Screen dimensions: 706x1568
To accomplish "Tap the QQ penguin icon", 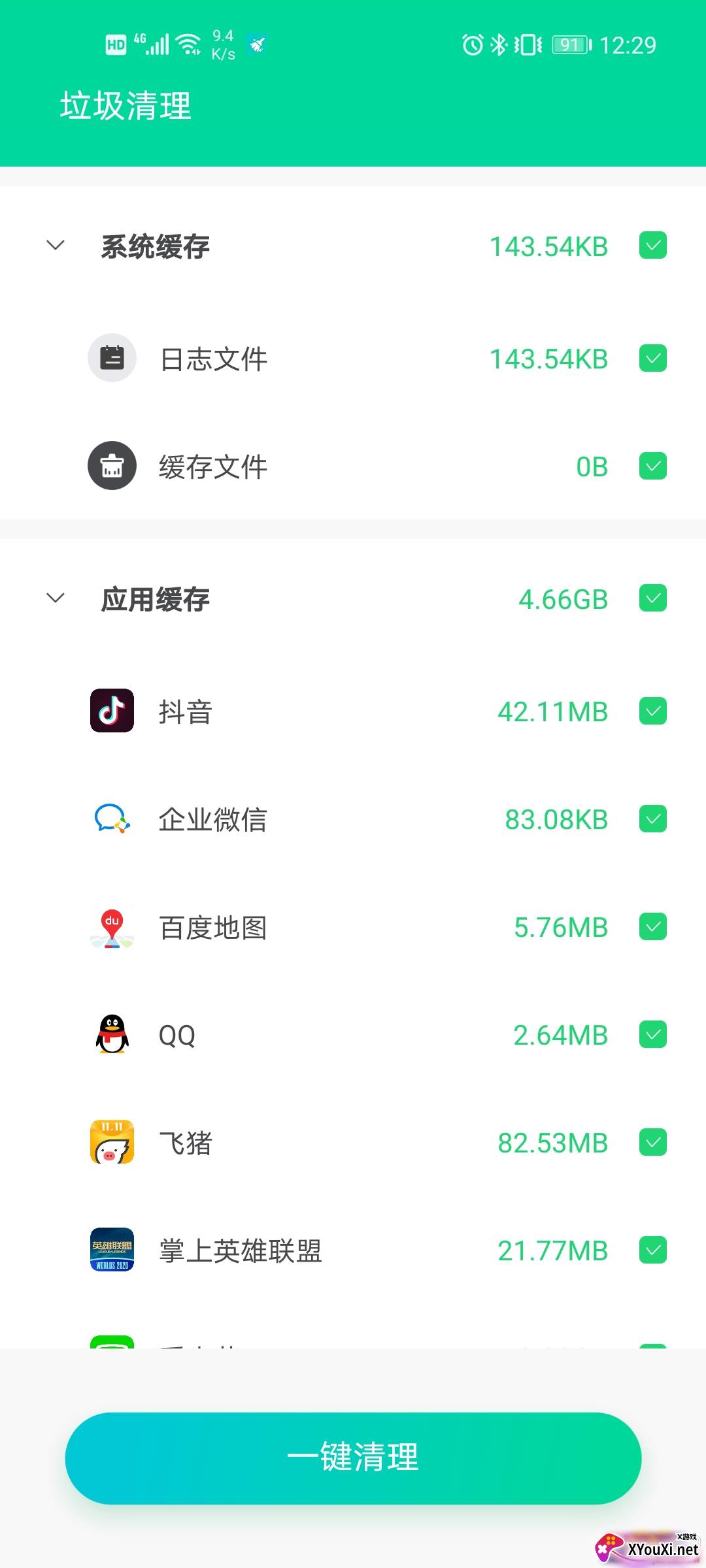I will pos(111,1034).
